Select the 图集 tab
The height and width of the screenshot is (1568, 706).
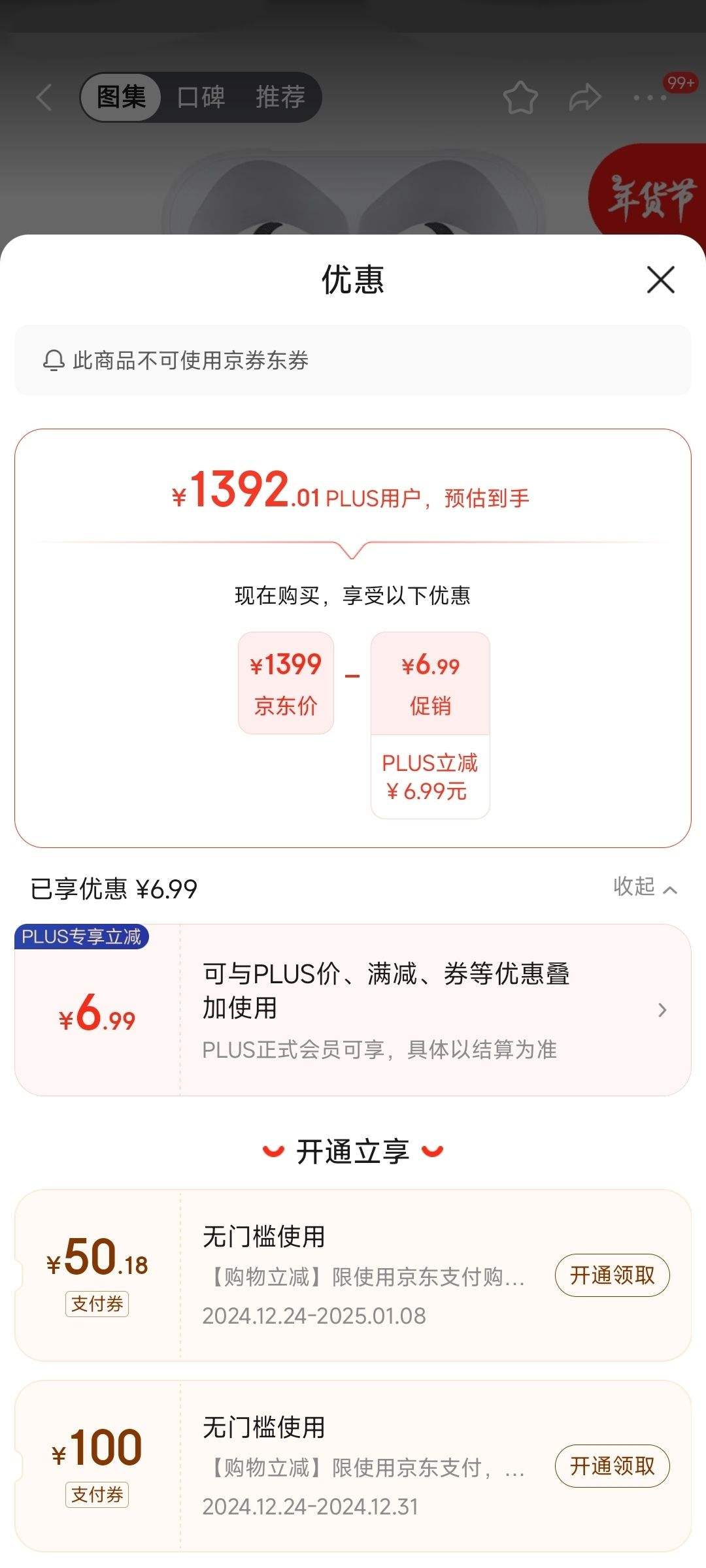[x=121, y=97]
